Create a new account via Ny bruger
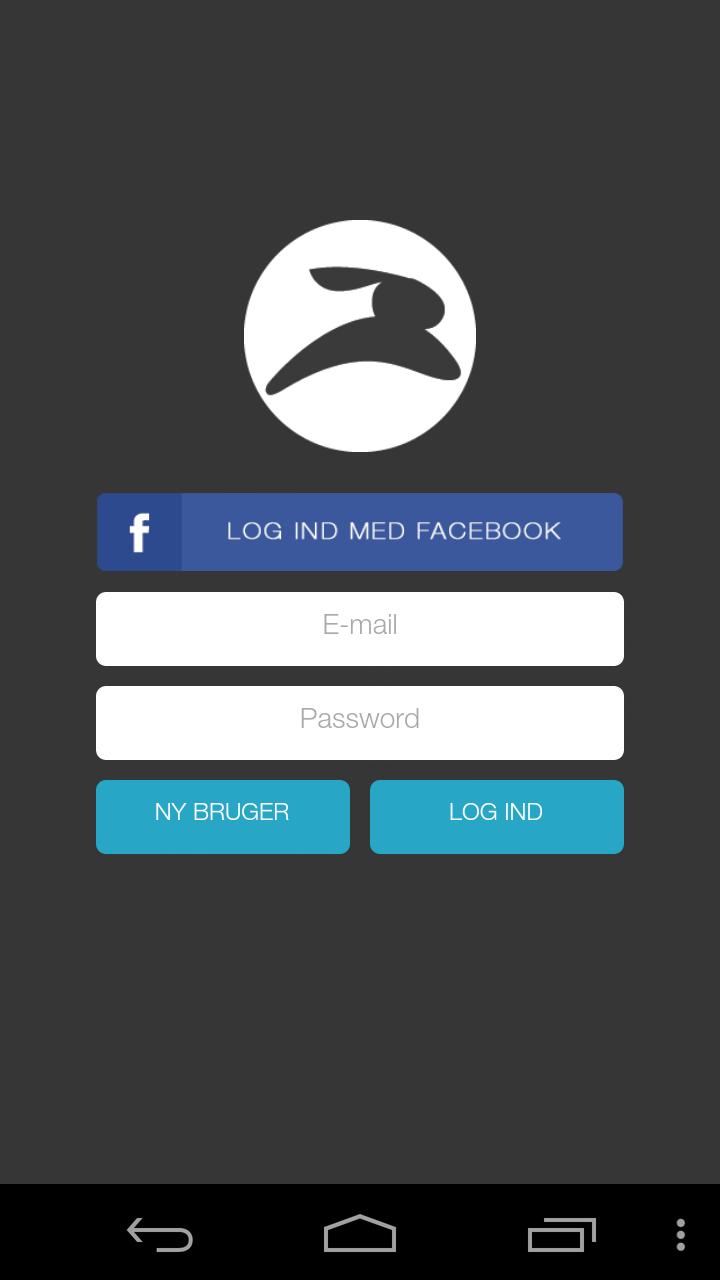Image resolution: width=720 pixels, height=1280 pixels. coord(223,817)
